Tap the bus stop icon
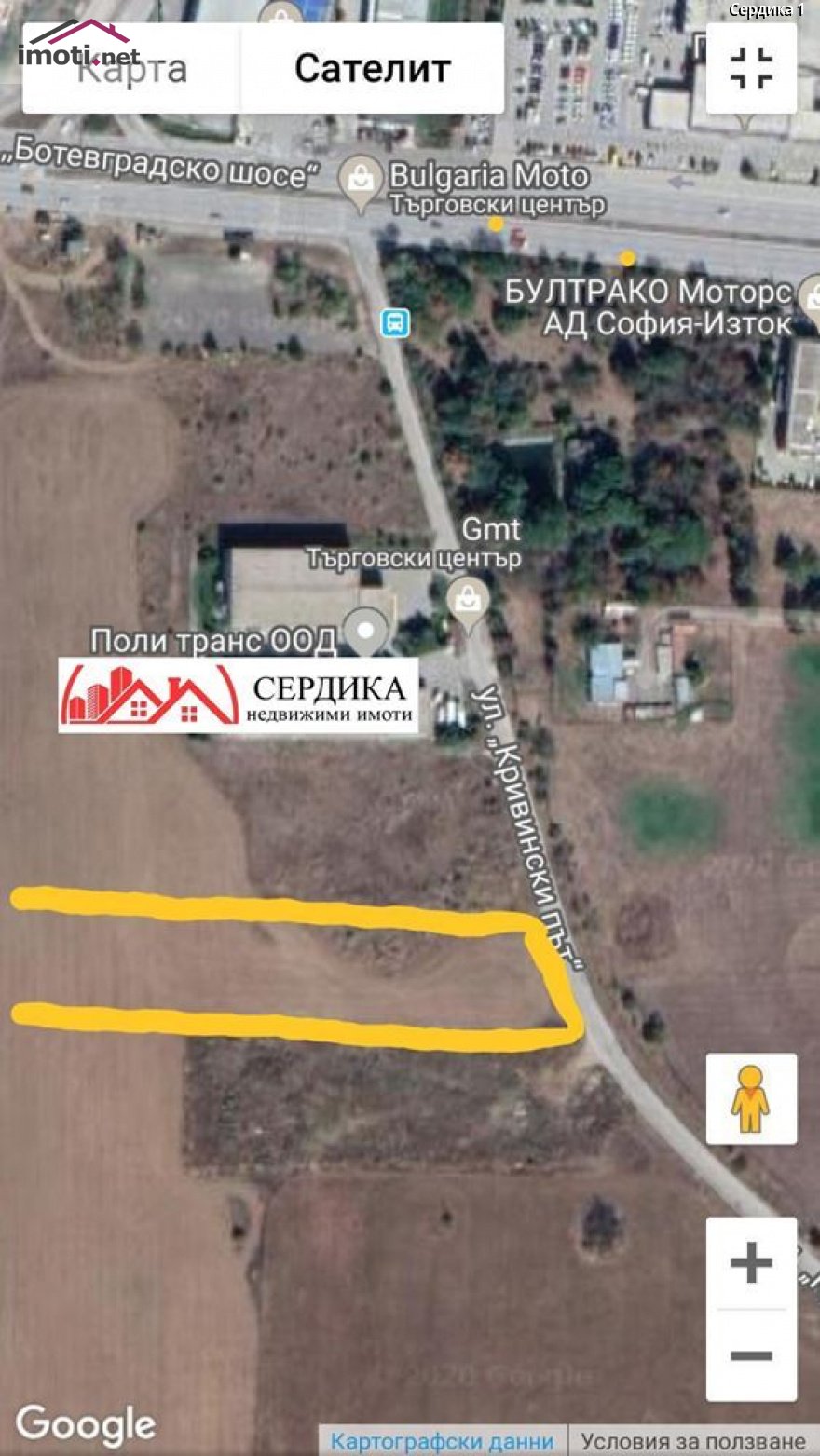Image resolution: width=820 pixels, height=1456 pixels. tap(395, 323)
